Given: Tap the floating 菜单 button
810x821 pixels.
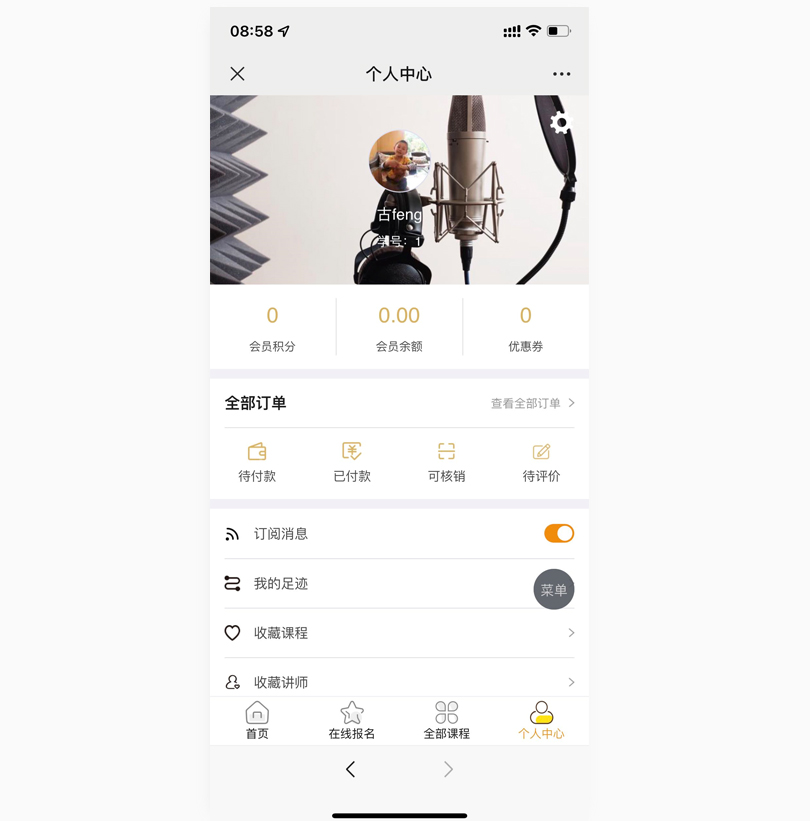Looking at the screenshot, I should pos(554,590).
